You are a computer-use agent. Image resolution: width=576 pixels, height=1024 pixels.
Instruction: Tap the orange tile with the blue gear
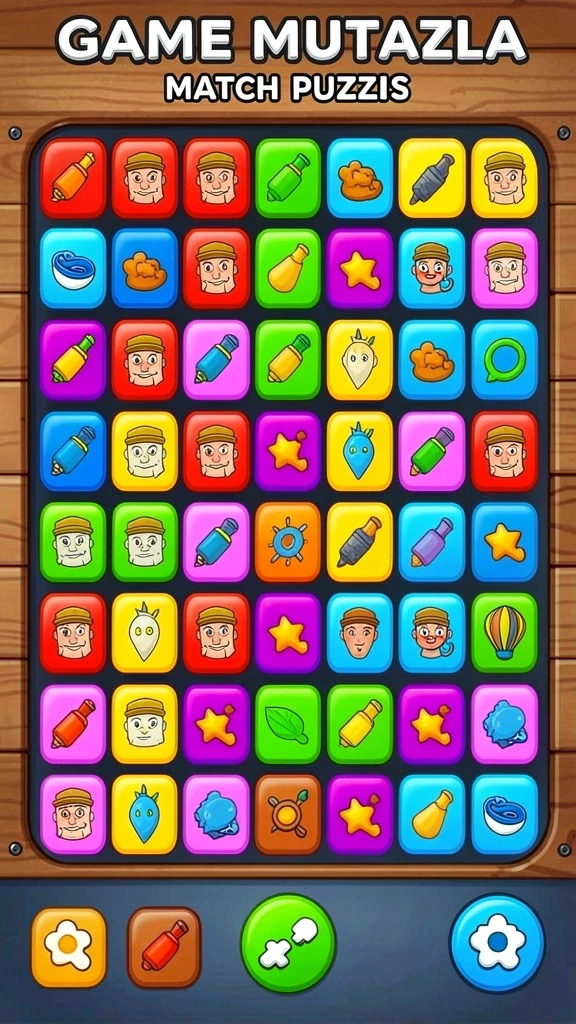coord(288,542)
